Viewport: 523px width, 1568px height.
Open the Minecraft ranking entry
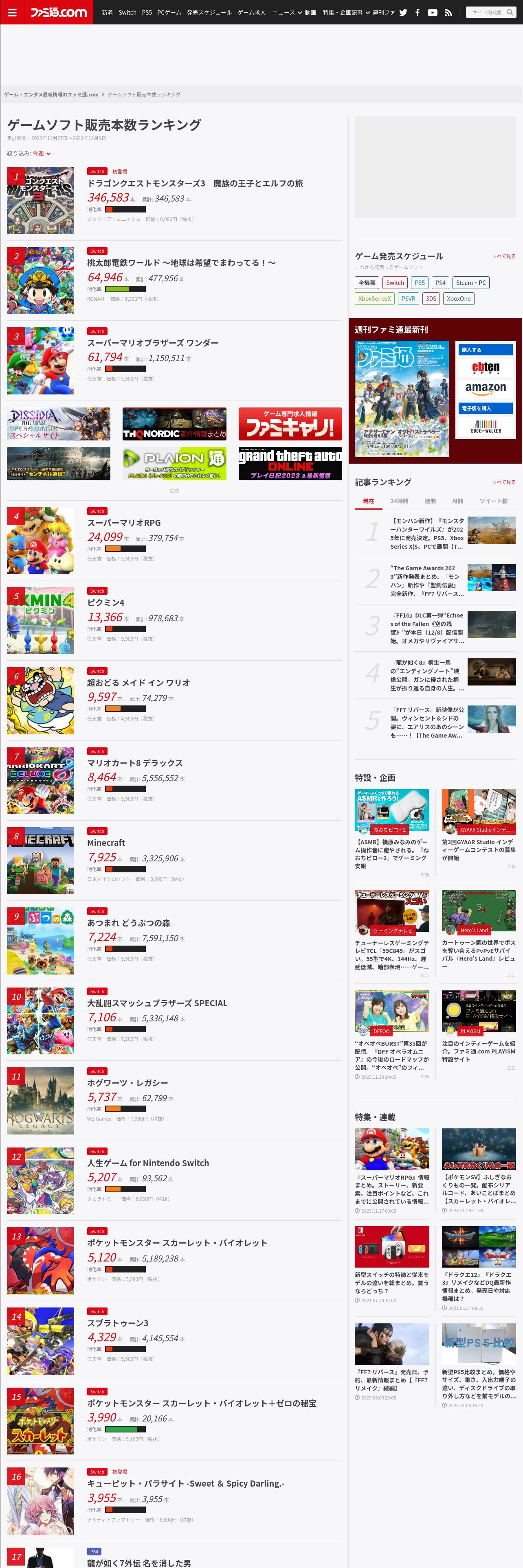tap(106, 843)
